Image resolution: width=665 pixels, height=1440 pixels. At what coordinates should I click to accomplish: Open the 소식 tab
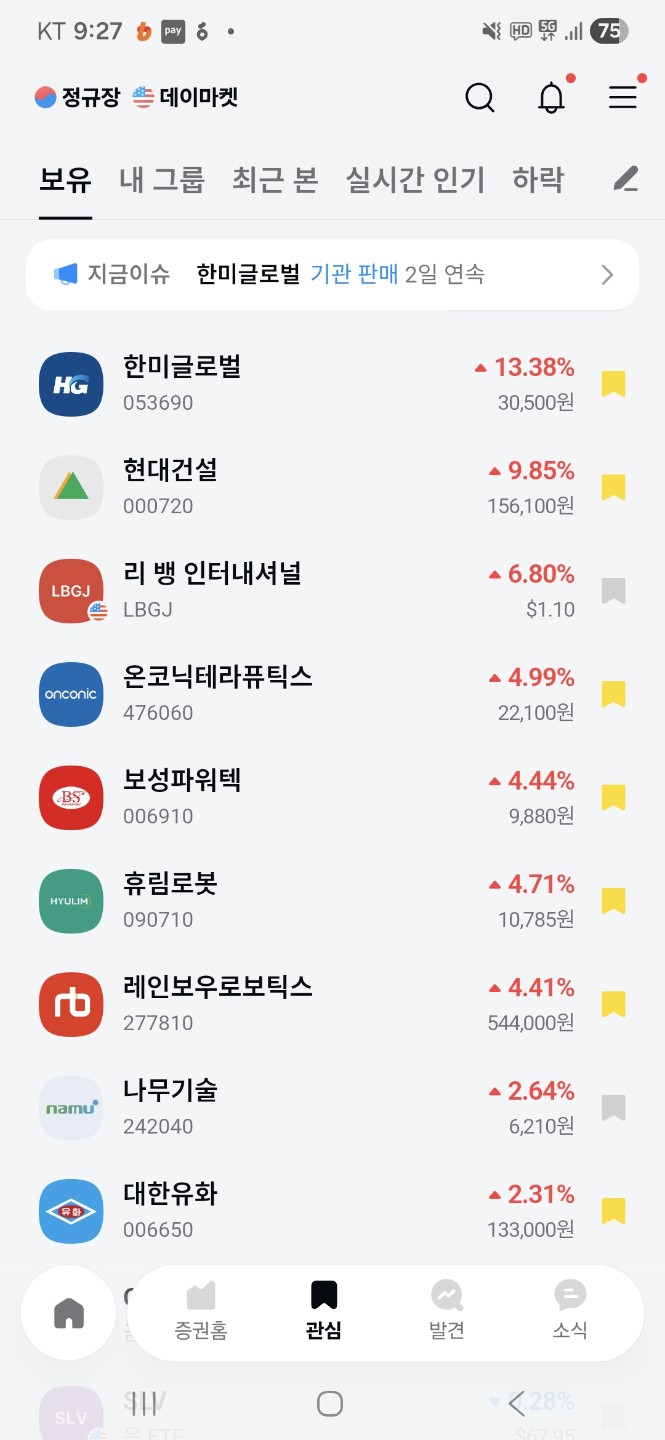[570, 1312]
